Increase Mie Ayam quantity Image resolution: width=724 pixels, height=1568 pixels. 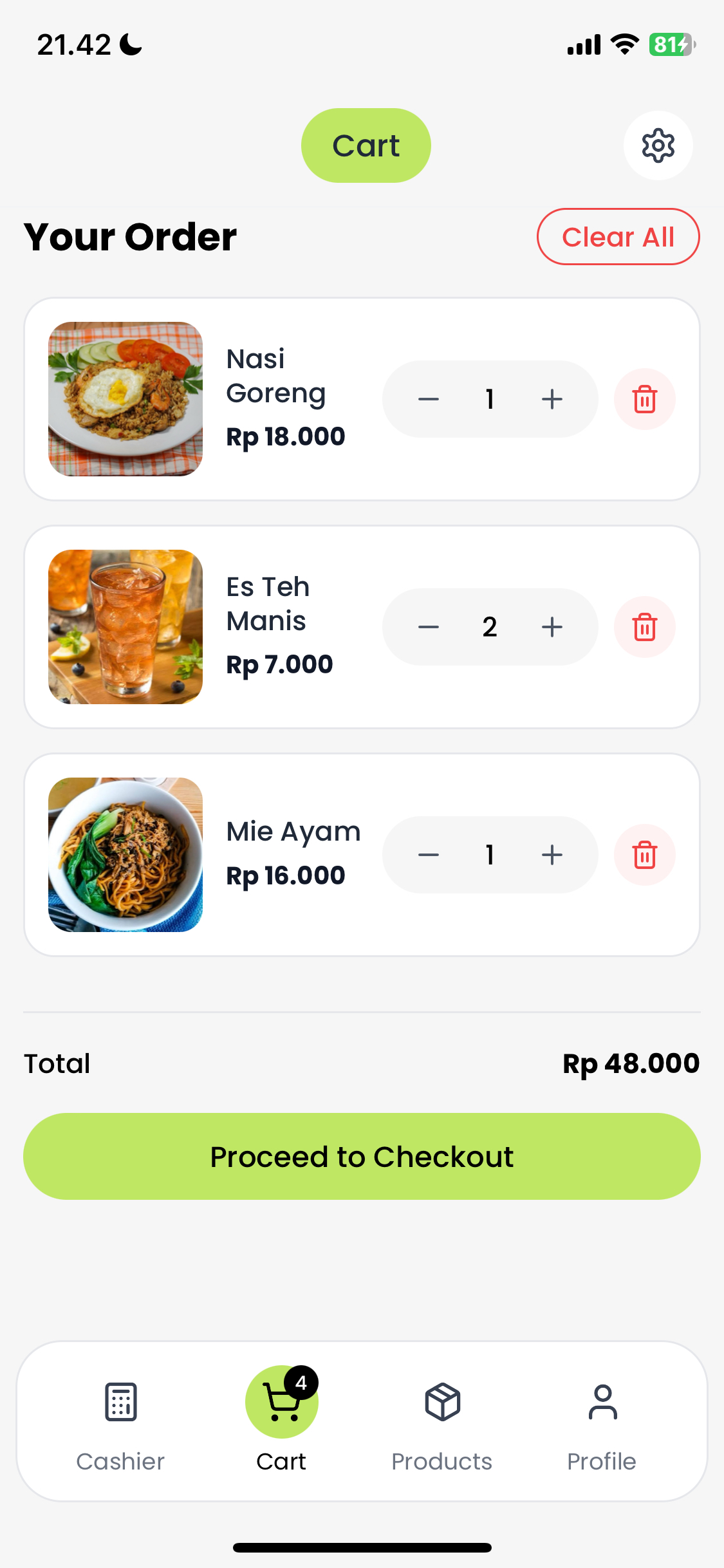coord(552,855)
